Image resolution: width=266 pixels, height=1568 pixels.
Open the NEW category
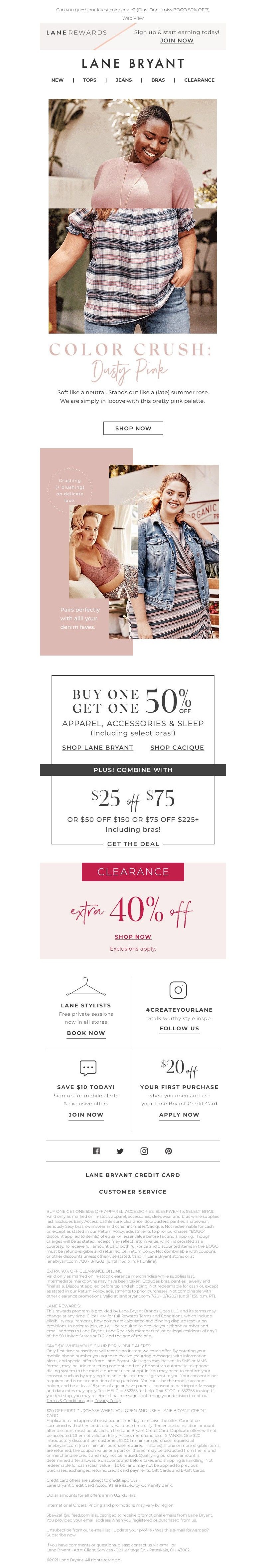(57, 80)
